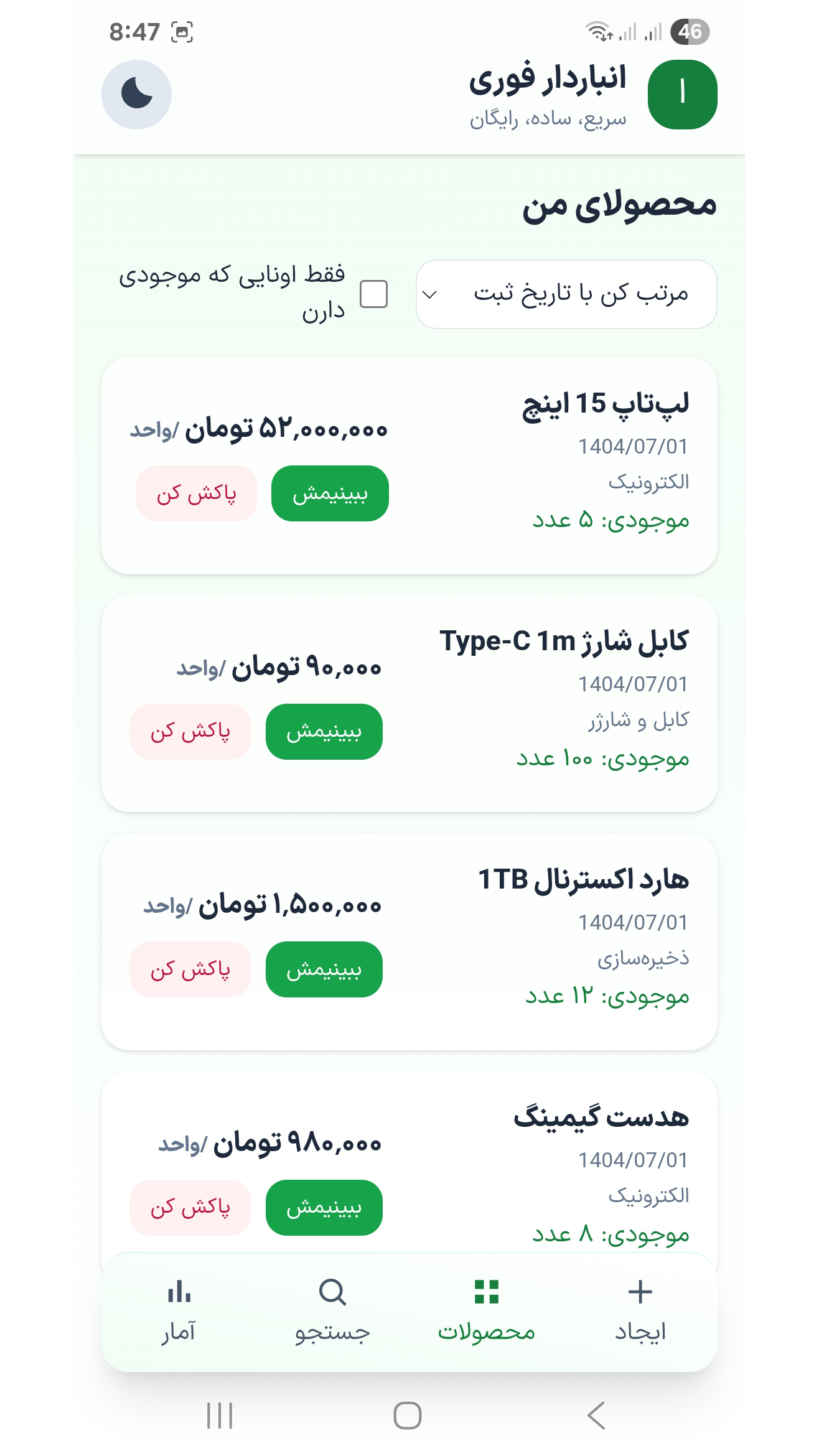Toggle dark mode with the moon icon

[136, 95]
